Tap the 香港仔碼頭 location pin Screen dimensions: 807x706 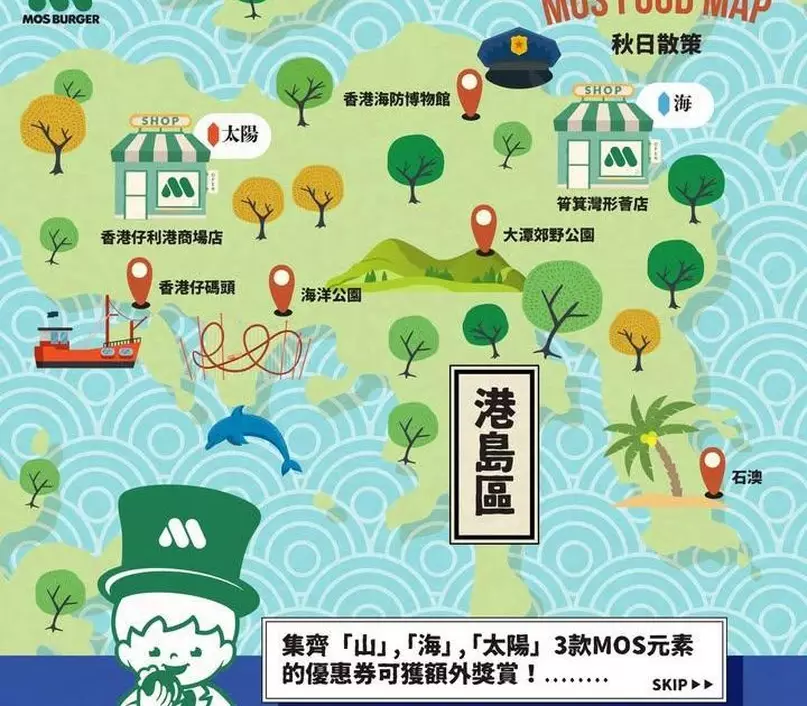tap(139, 280)
